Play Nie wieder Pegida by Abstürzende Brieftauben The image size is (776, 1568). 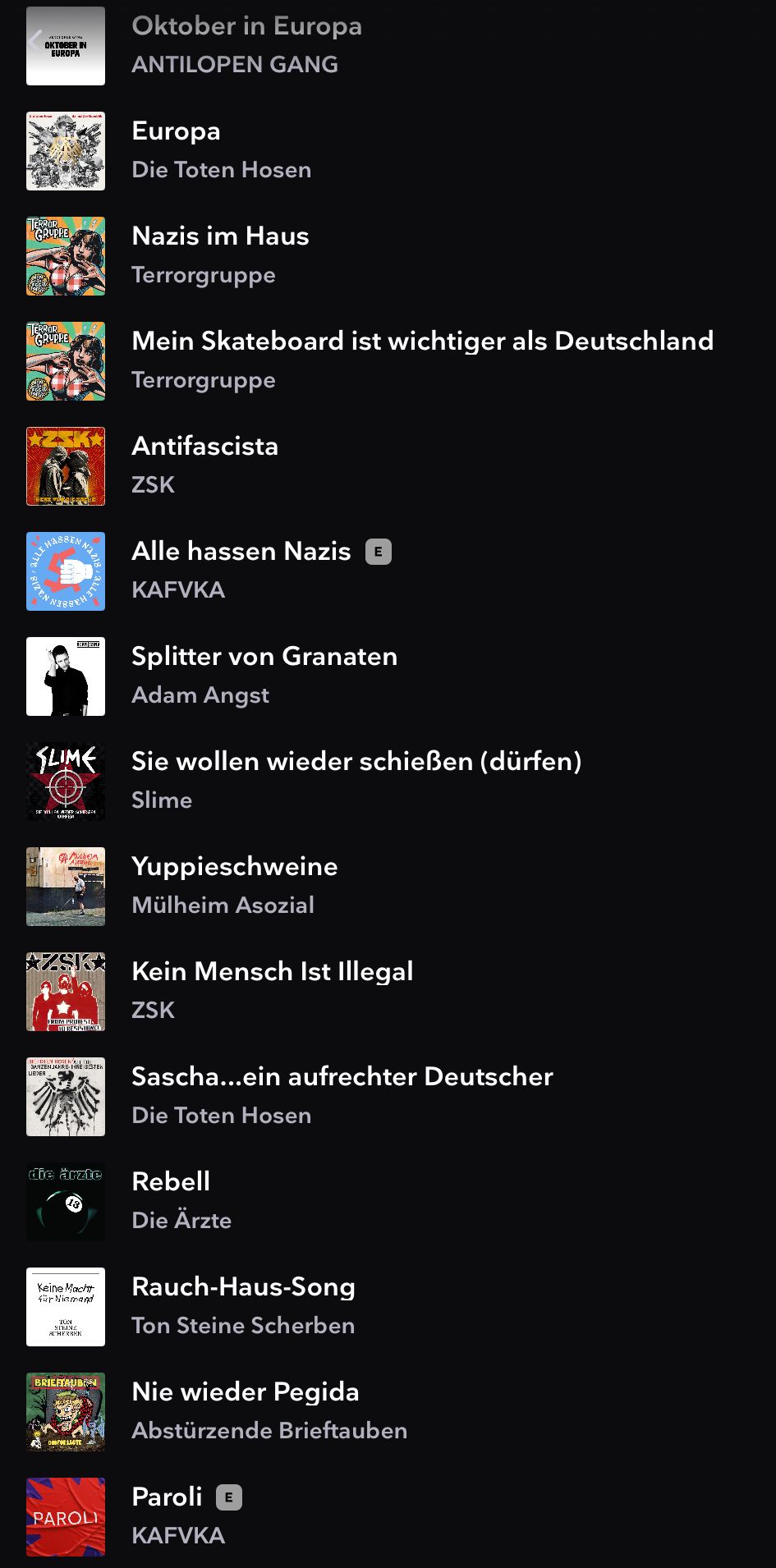coord(269,1410)
